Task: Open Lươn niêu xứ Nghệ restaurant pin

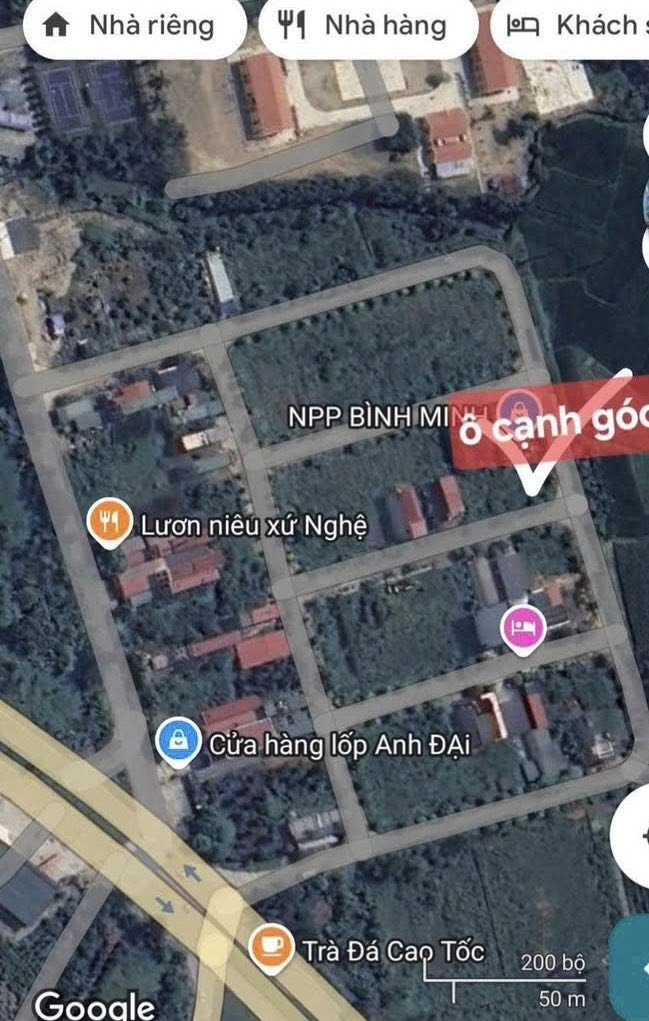Action: click(x=110, y=522)
